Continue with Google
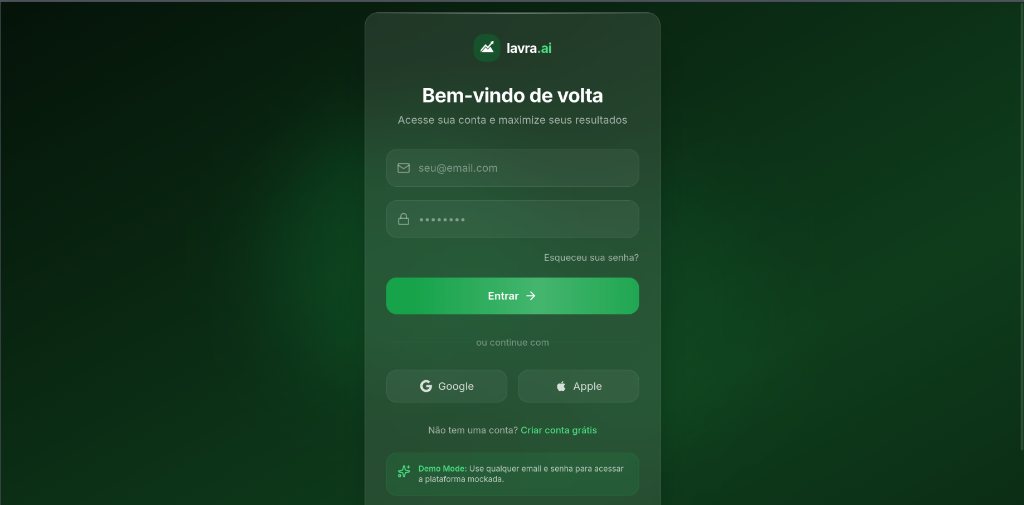1024x505 pixels. pos(446,386)
